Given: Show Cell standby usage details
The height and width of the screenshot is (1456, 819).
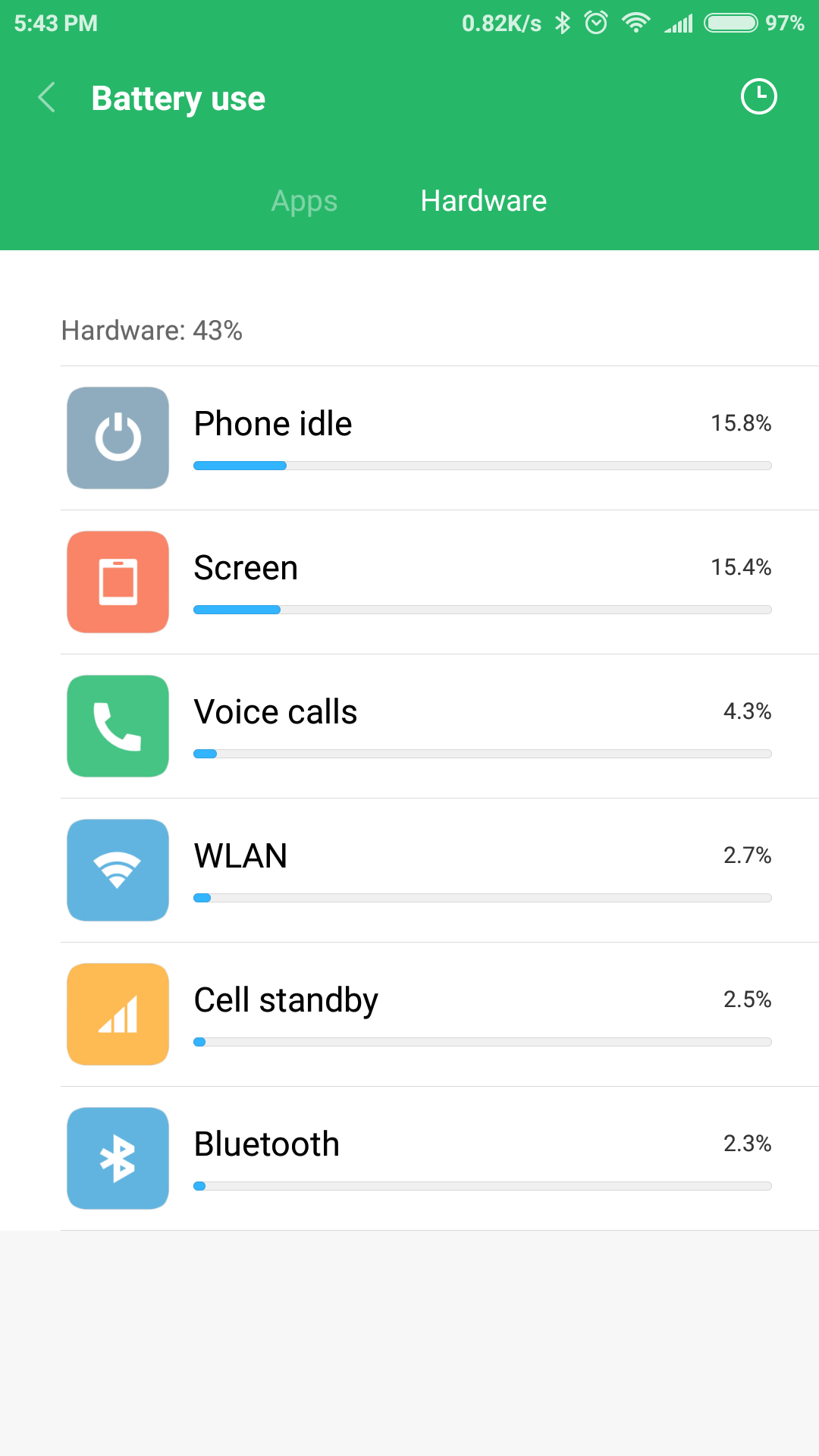Looking at the screenshot, I should (440, 1015).
